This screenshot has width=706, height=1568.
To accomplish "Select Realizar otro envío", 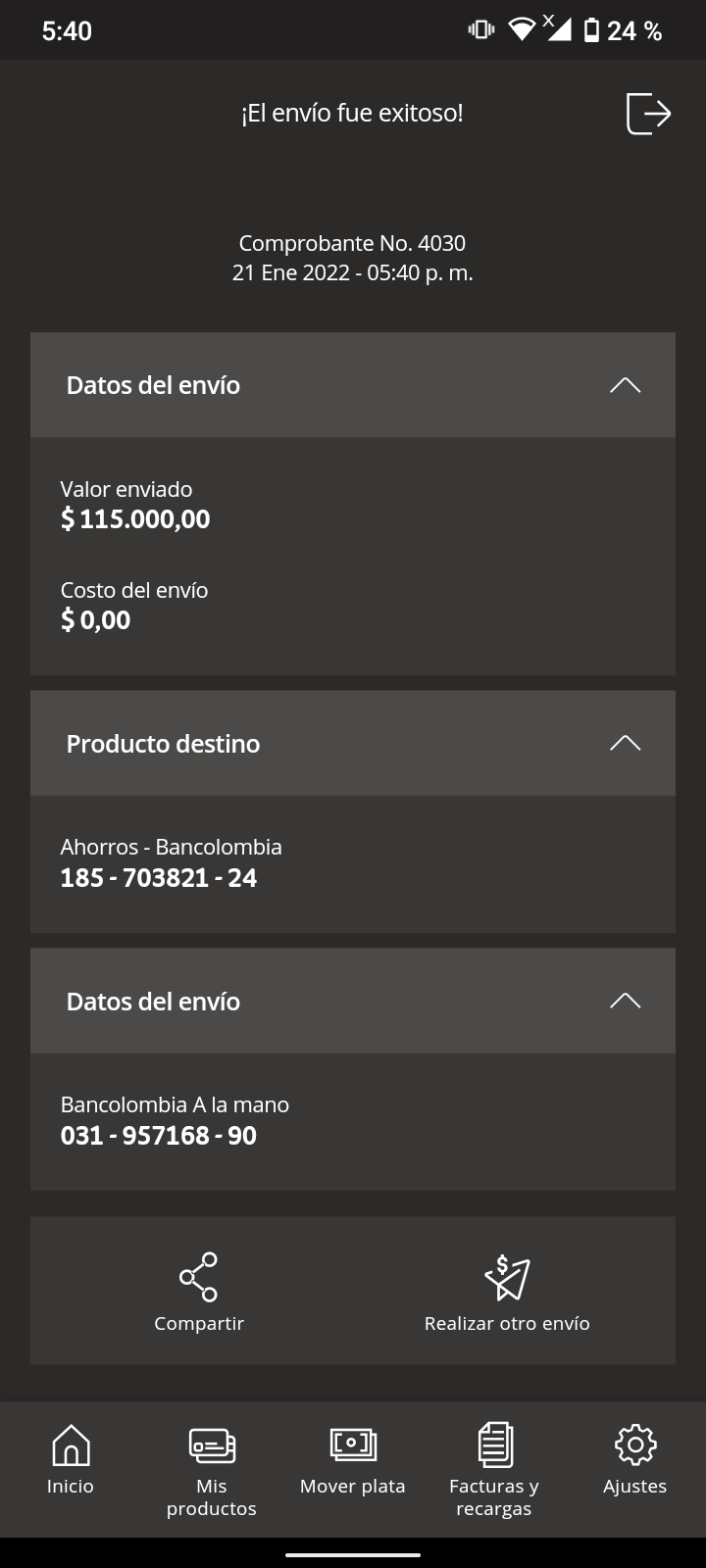I will (x=507, y=1292).
